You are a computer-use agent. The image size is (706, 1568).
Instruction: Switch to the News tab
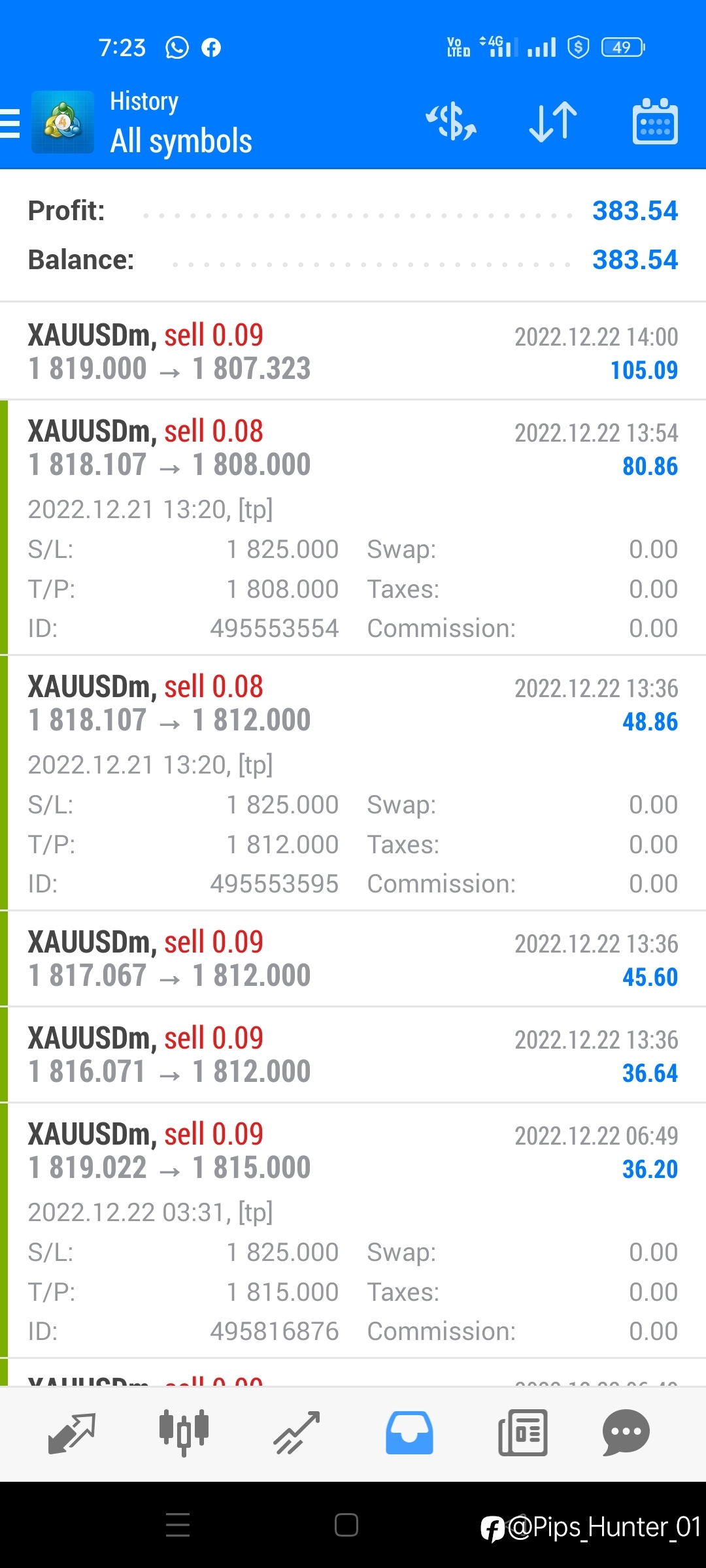coord(522,1433)
